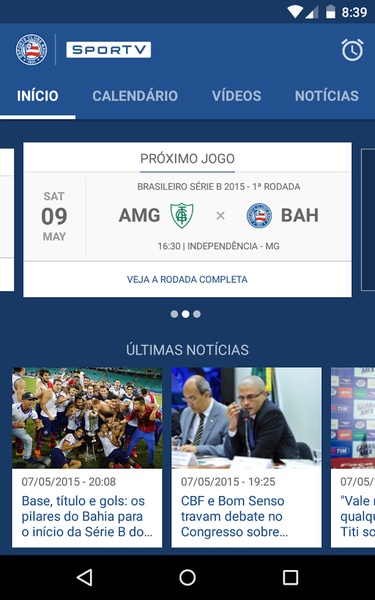Open news 'CBF e Bom Senso travam debate'
Viewport: 375px width, 600px height.
click(x=246, y=457)
